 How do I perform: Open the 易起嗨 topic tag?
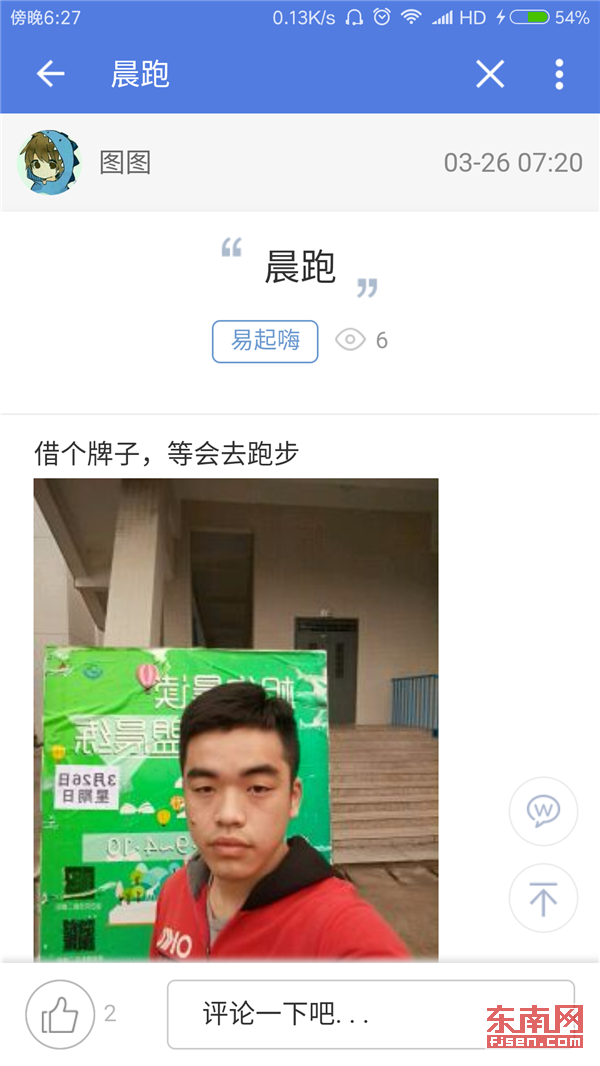point(265,341)
